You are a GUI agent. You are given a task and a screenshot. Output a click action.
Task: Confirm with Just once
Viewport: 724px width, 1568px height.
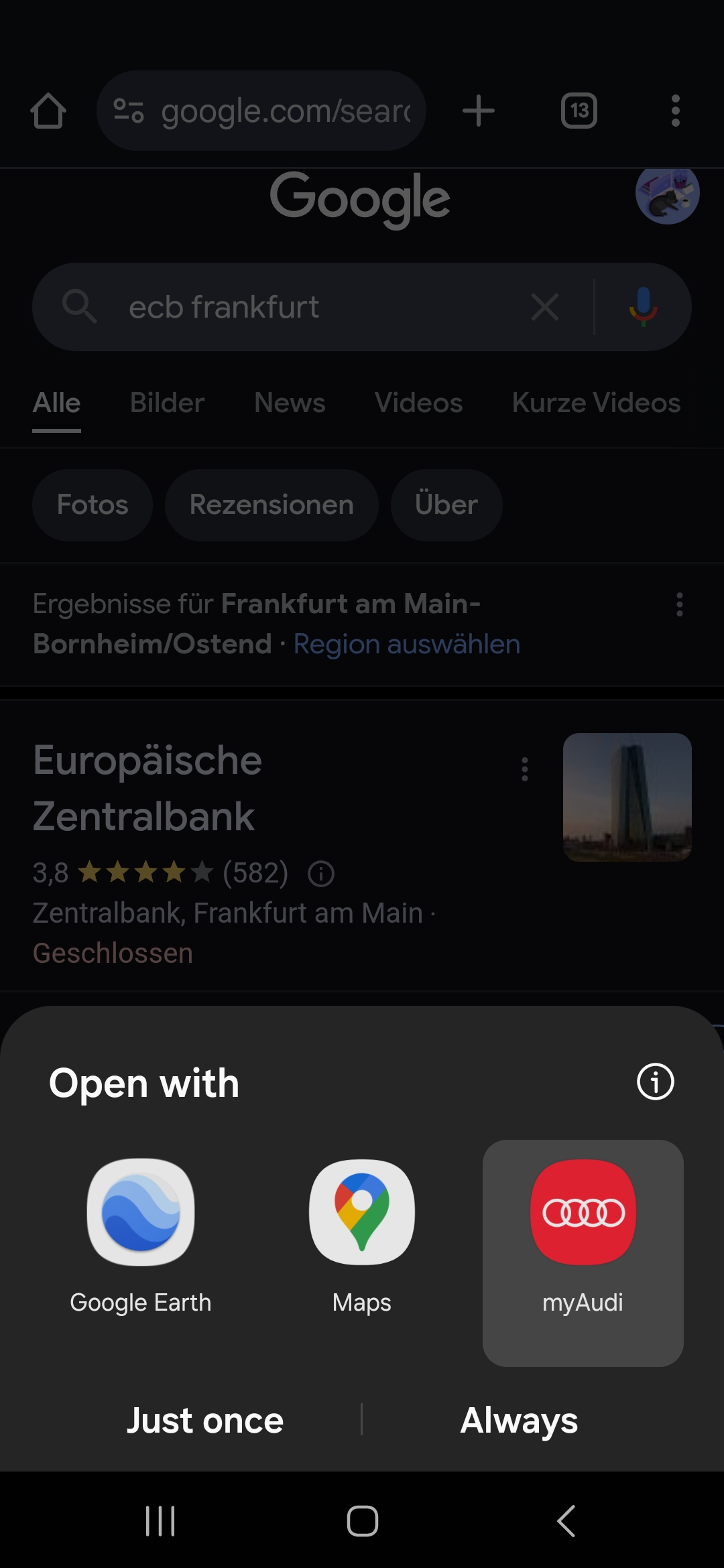coord(205,1421)
